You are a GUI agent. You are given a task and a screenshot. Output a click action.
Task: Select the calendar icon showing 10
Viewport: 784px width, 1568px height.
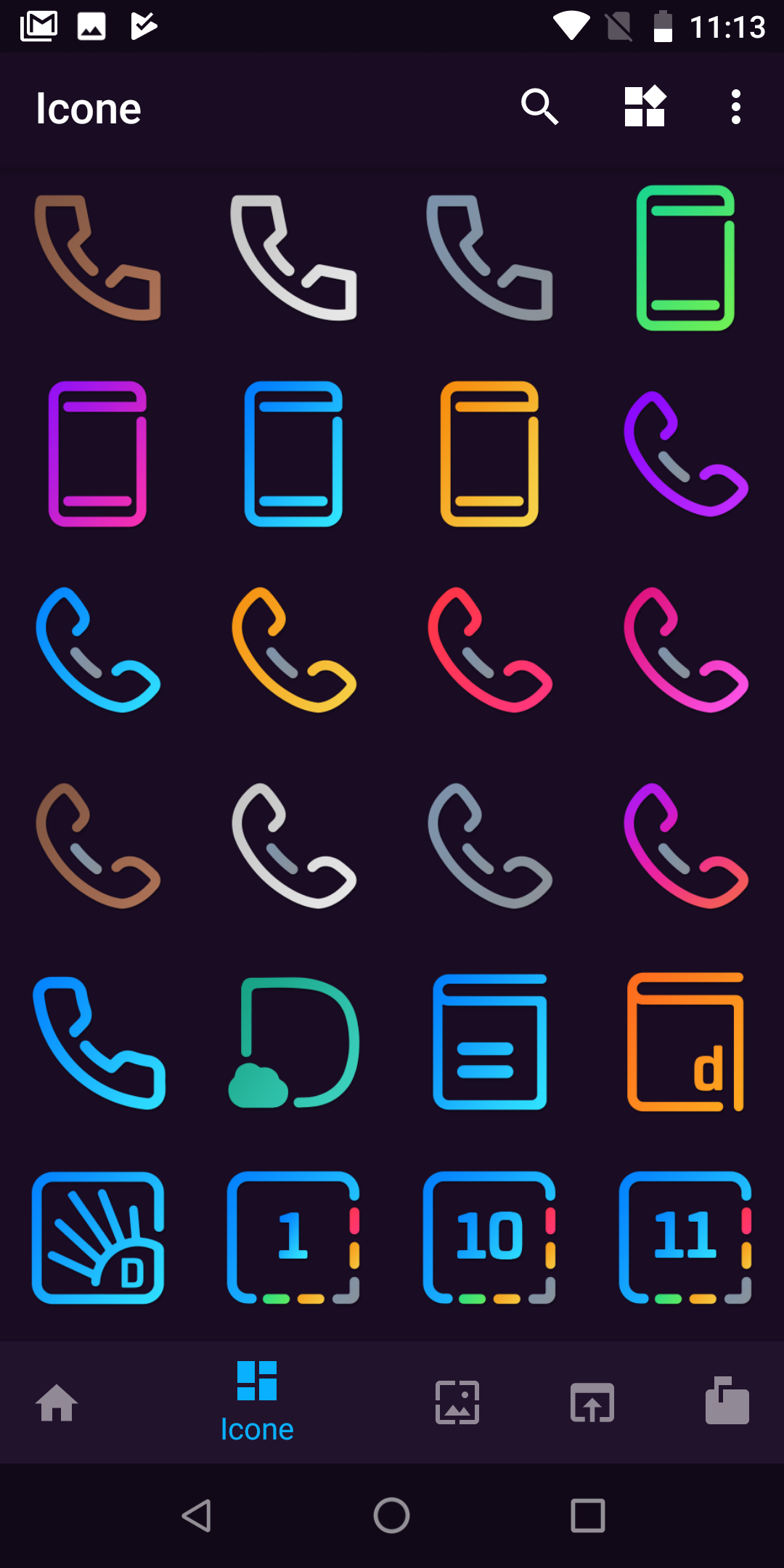[x=490, y=1238]
